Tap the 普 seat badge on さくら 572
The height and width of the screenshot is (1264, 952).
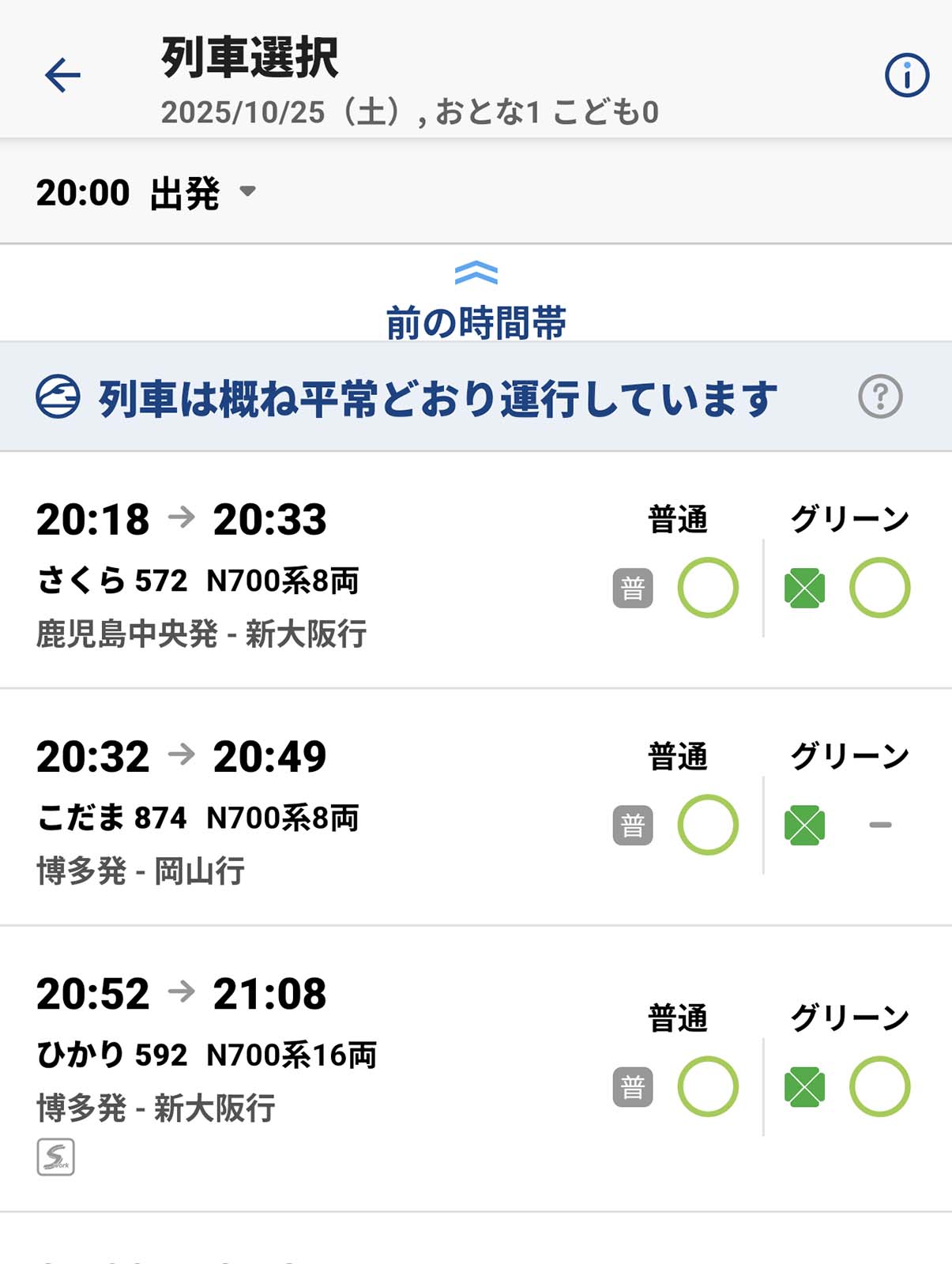coord(631,588)
